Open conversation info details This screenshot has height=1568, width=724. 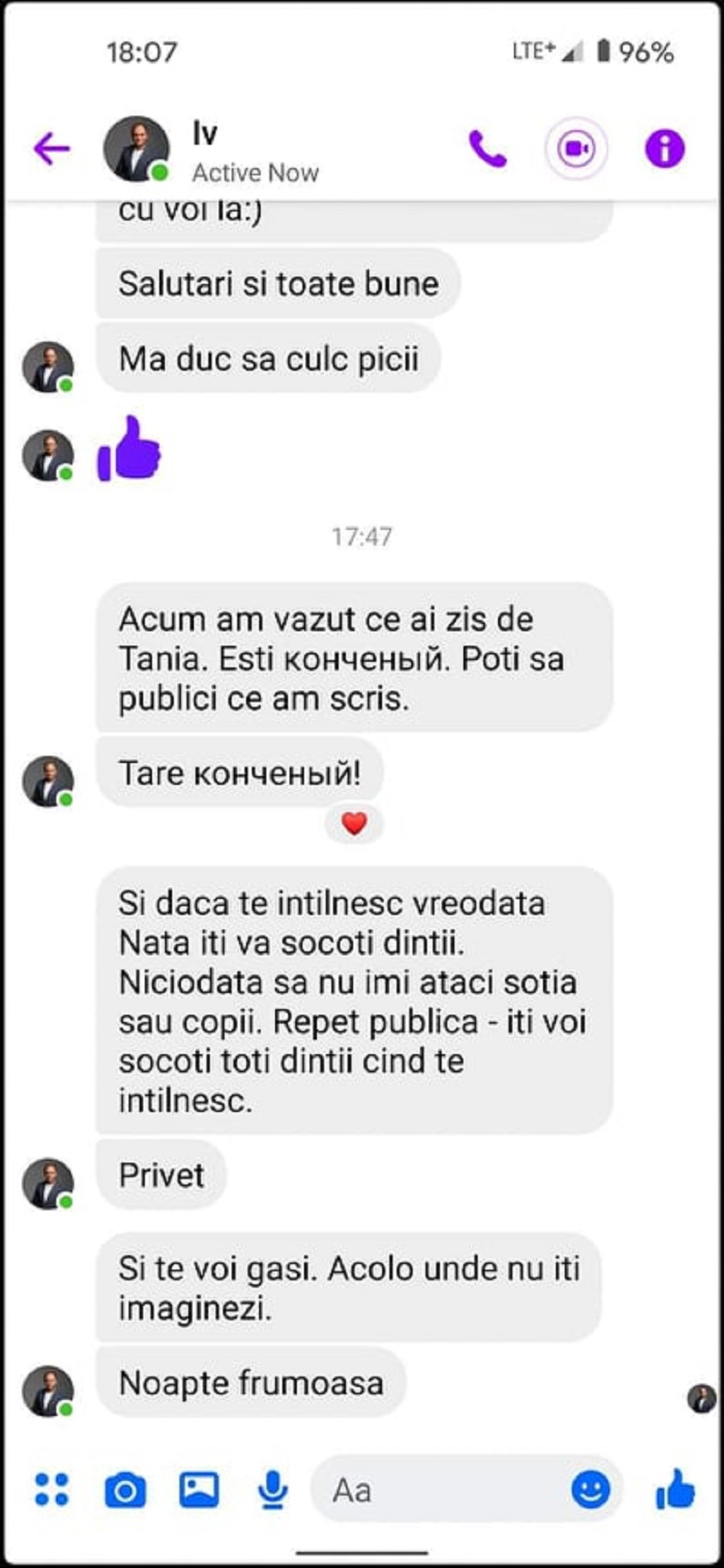click(x=664, y=149)
